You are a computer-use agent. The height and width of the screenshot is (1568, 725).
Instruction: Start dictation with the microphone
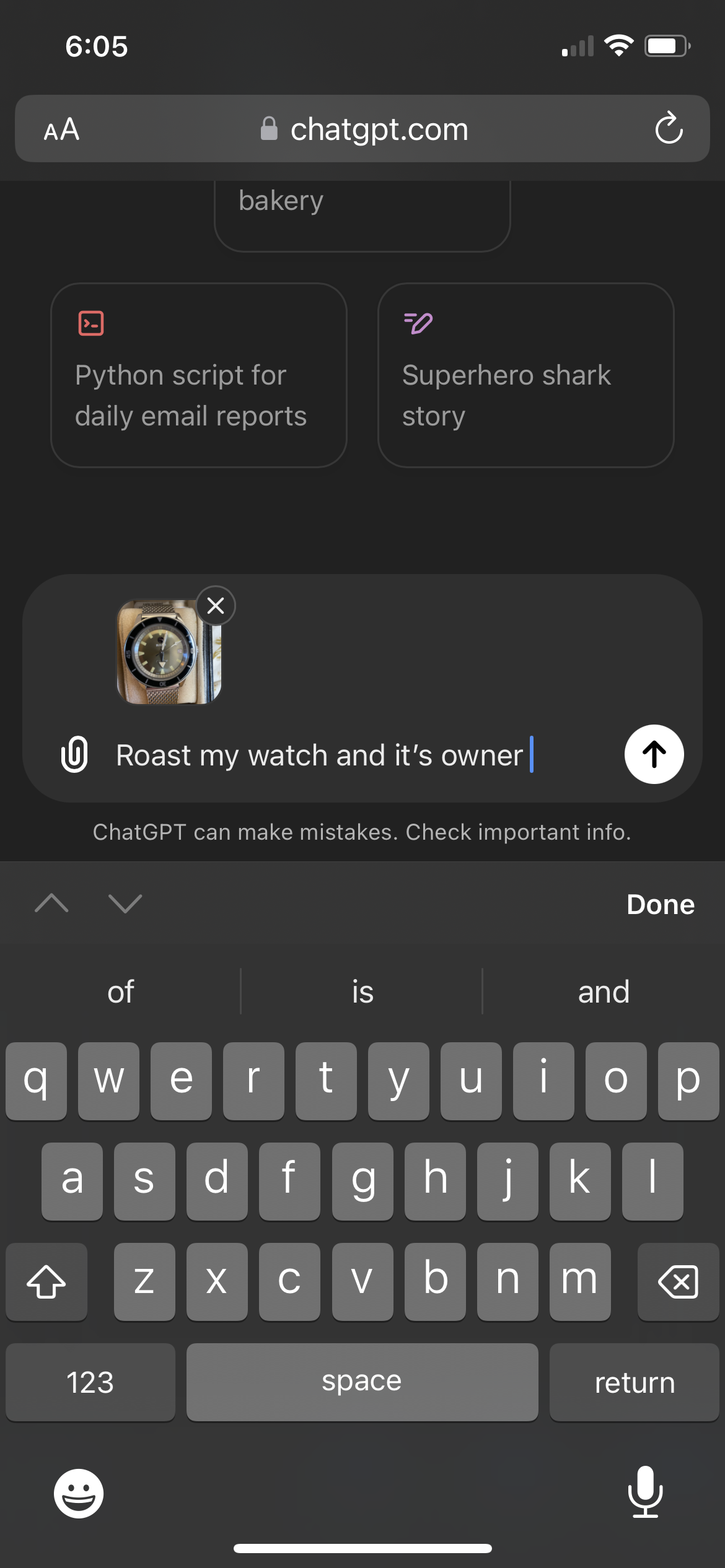pyautogui.click(x=645, y=1492)
